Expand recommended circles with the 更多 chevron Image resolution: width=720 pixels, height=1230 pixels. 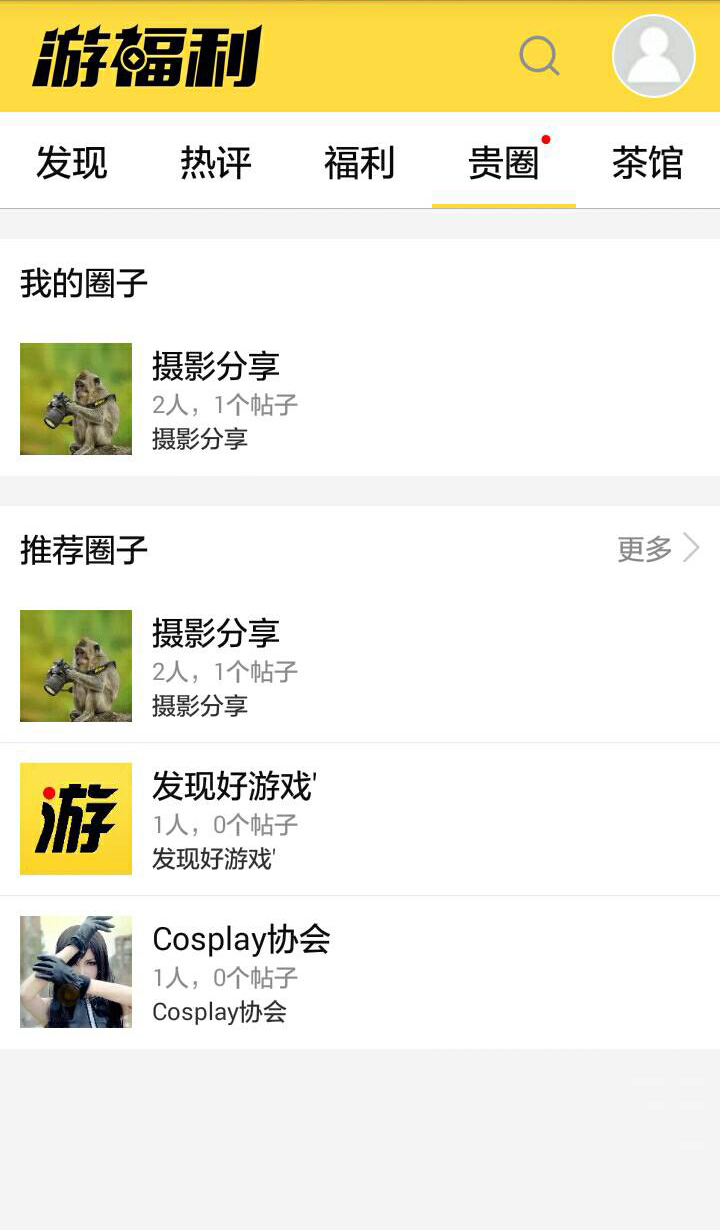pos(689,548)
